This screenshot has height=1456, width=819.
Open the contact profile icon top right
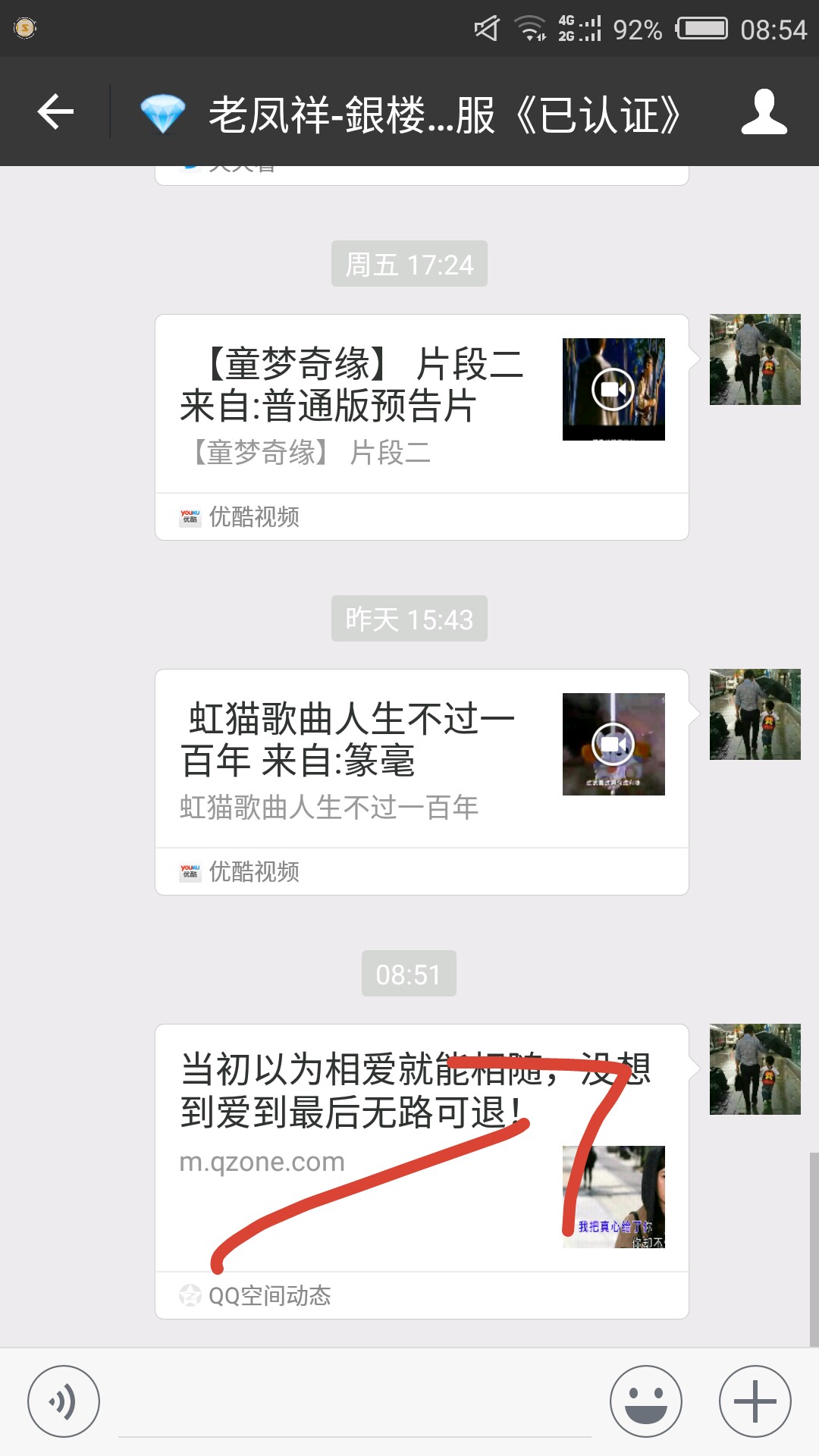point(769,112)
